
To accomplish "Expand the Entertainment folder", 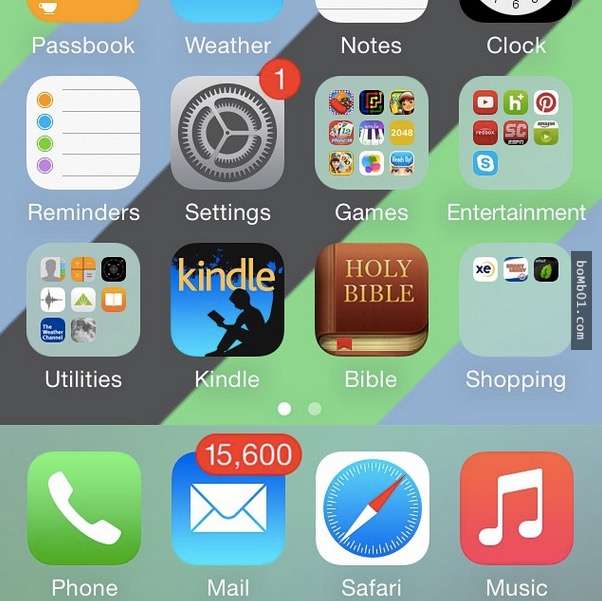I will click(516, 133).
